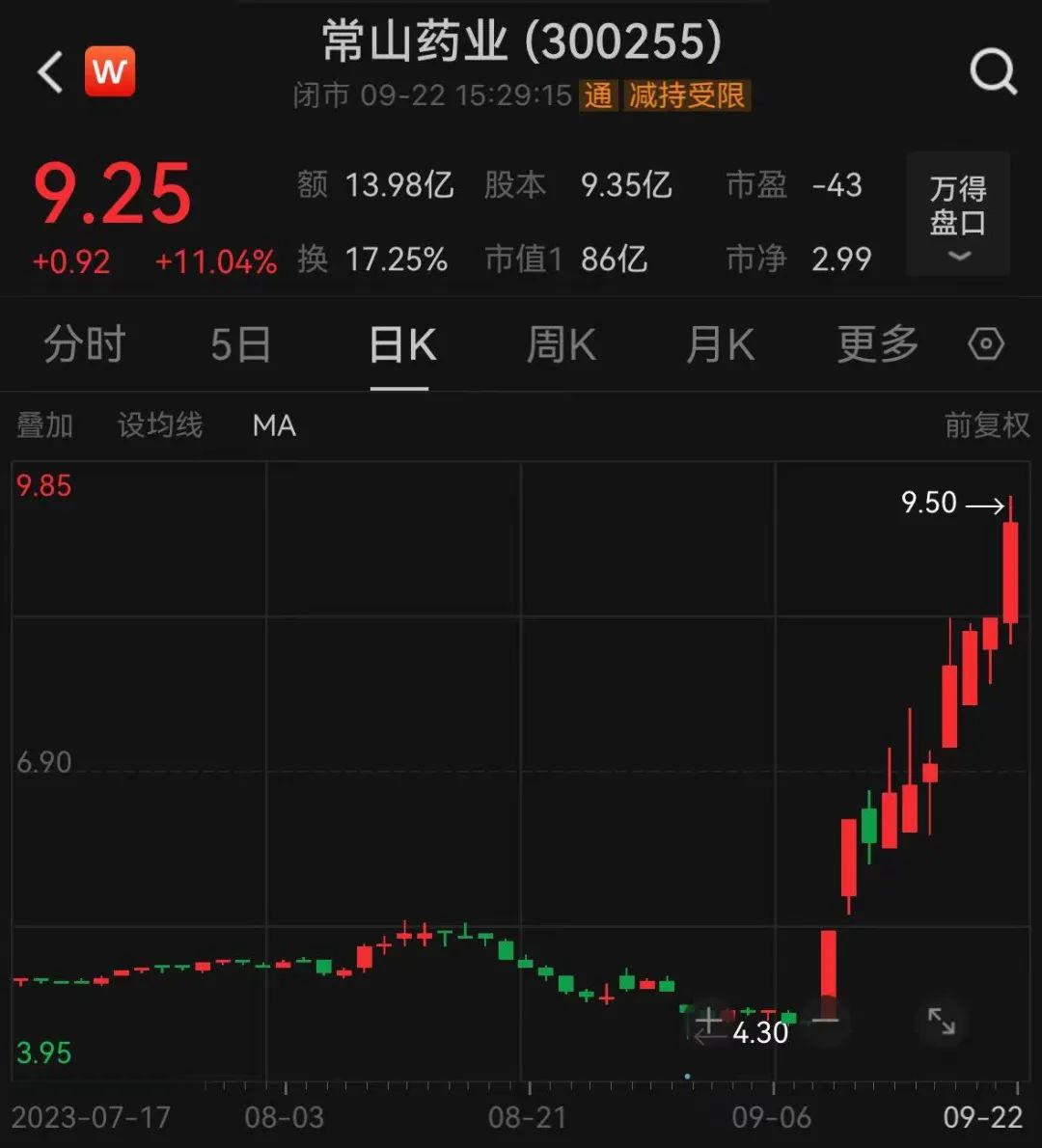Open the 更多 chart period options

[877, 344]
